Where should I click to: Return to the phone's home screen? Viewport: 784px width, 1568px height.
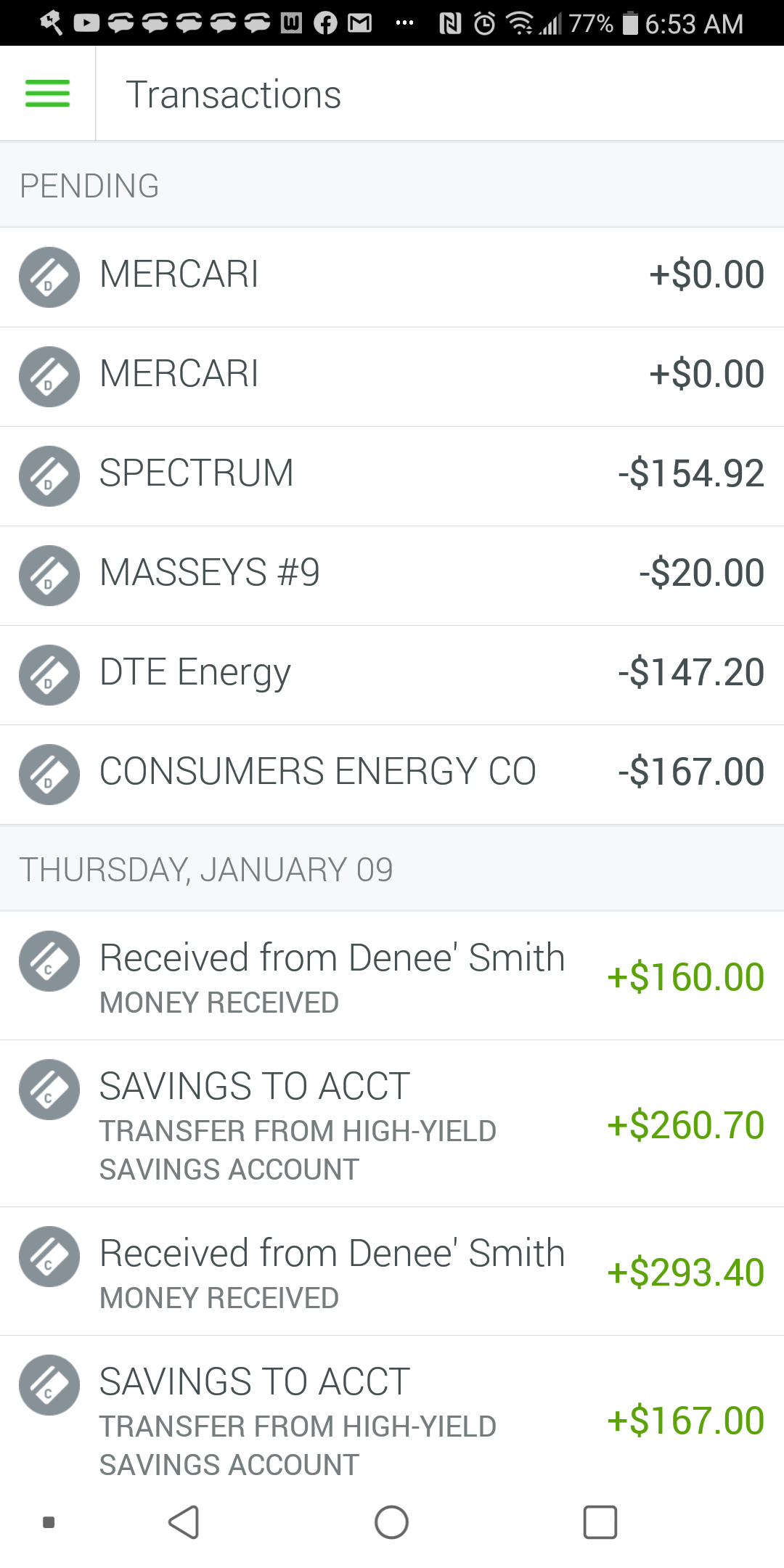pyautogui.click(x=391, y=1522)
